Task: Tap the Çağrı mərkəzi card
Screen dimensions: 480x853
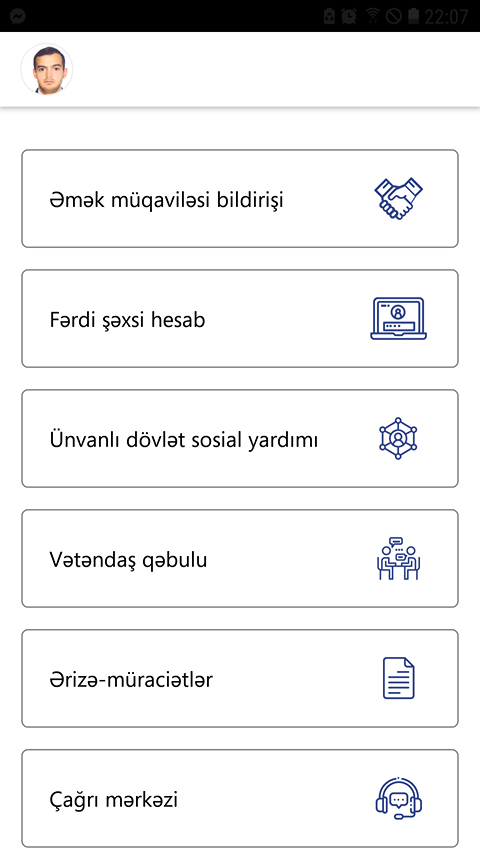Action: point(240,799)
